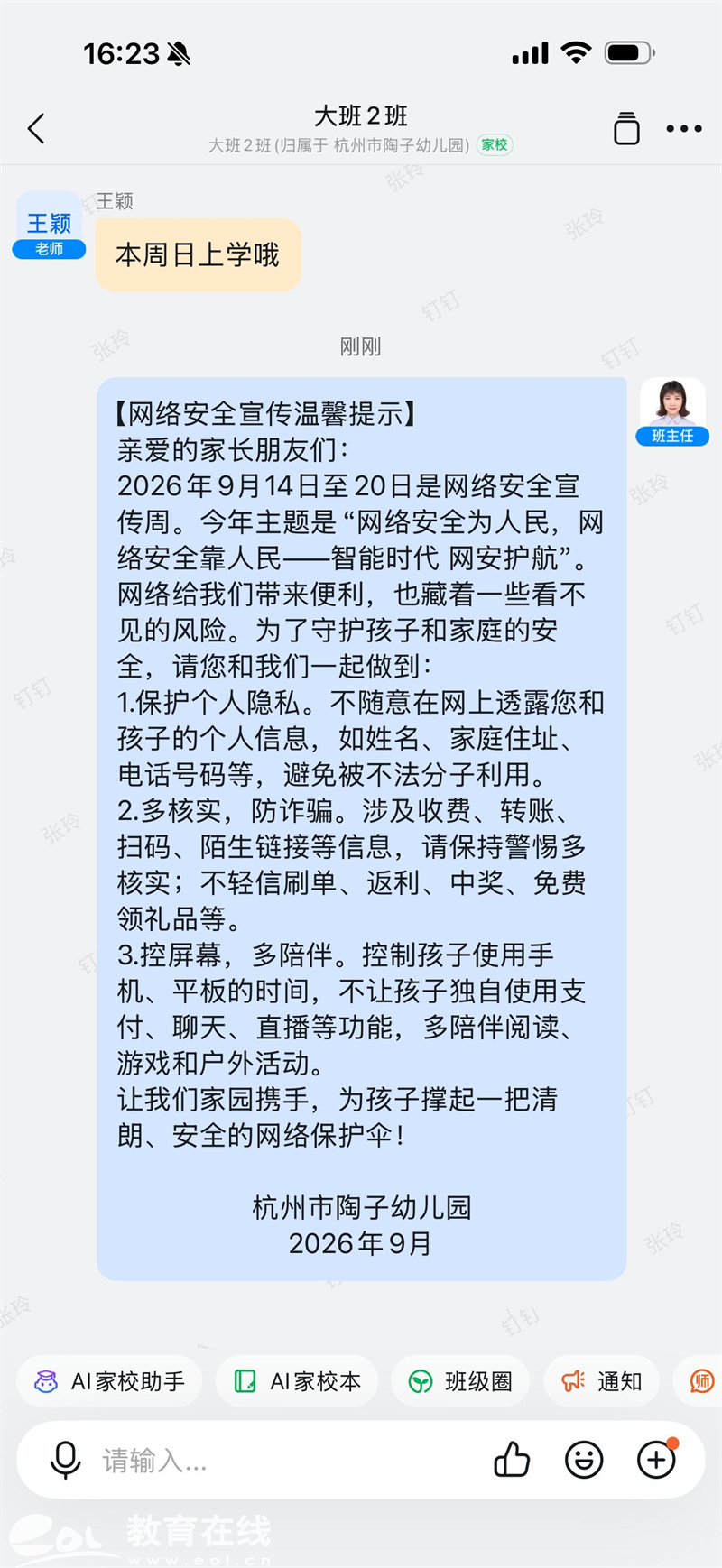722x1568 pixels.
Task: Tap the microphone for voice input
Action: 65,1460
